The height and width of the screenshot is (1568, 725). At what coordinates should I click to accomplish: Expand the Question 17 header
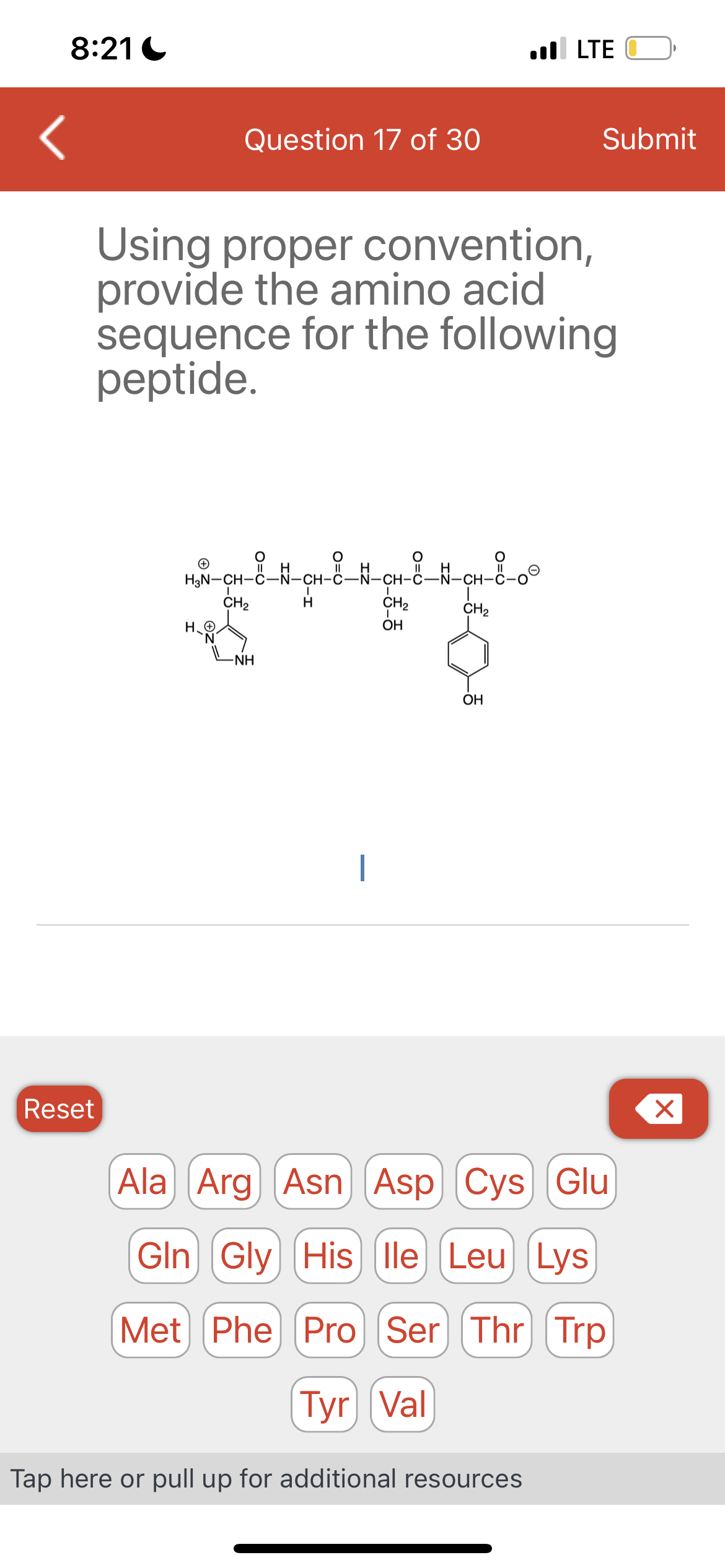pyautogui.click(x=362, y=138)
